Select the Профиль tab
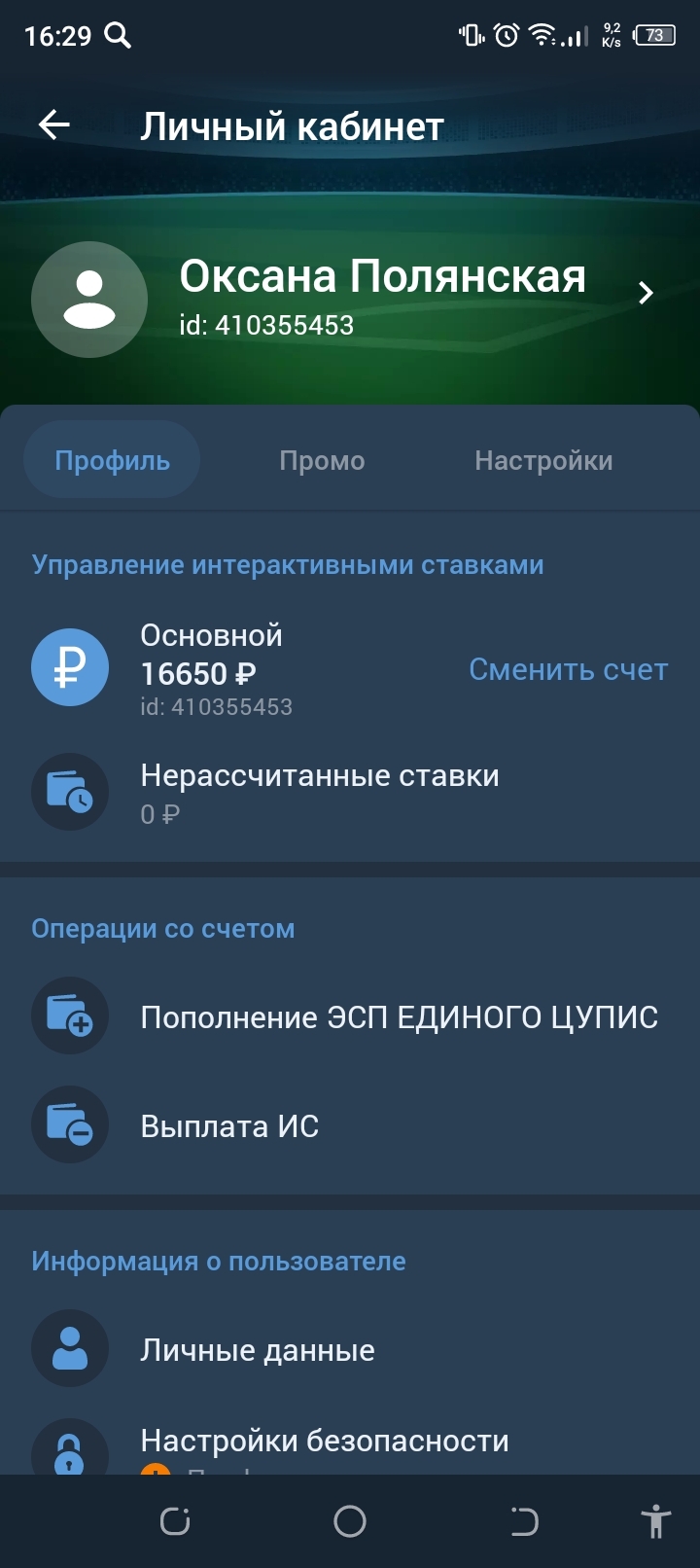The height and width of the screenshot is (1568, 700). (112, 460)
